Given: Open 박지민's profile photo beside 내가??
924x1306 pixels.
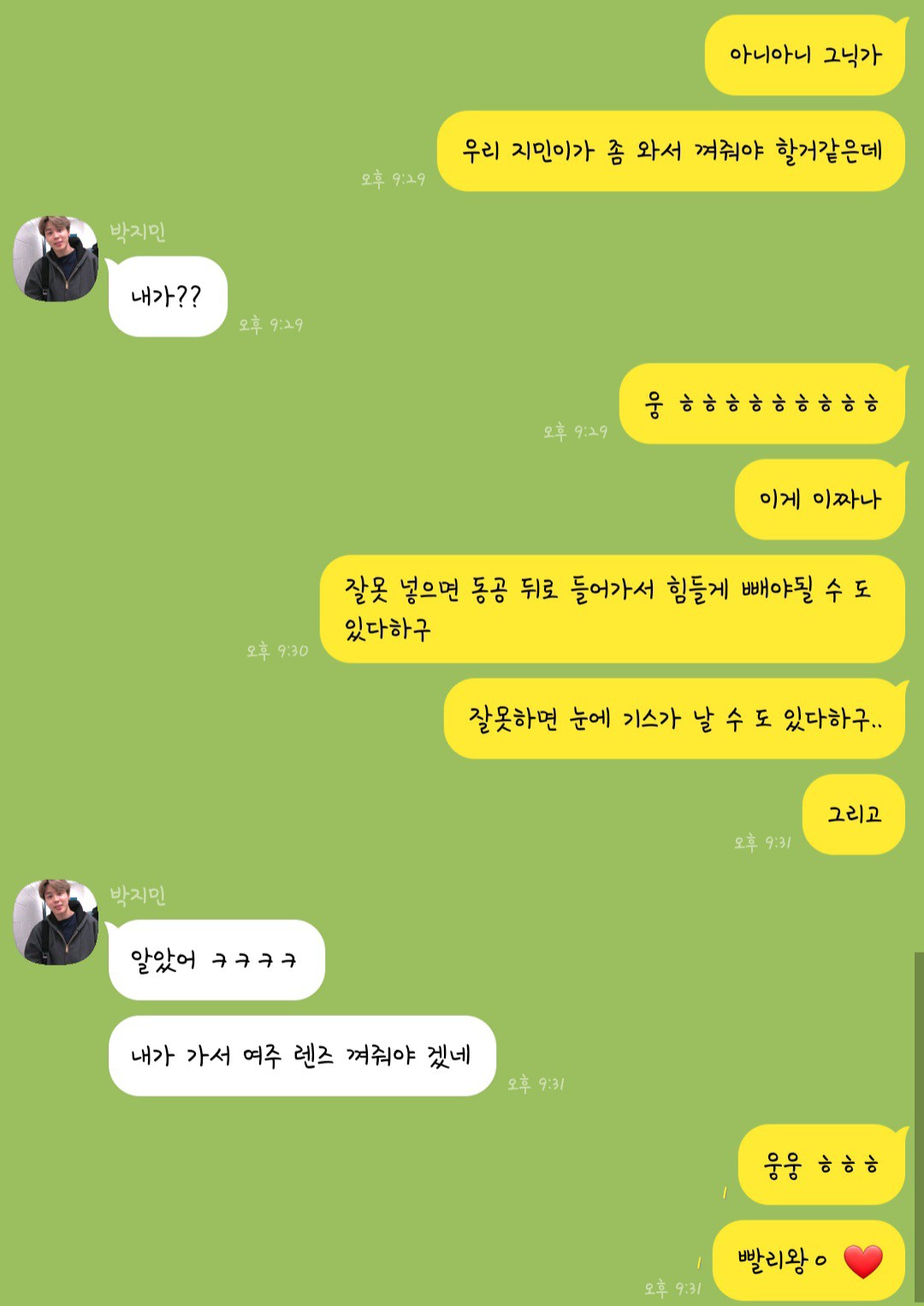Looking at the screenshot, I should coord(56,258).
